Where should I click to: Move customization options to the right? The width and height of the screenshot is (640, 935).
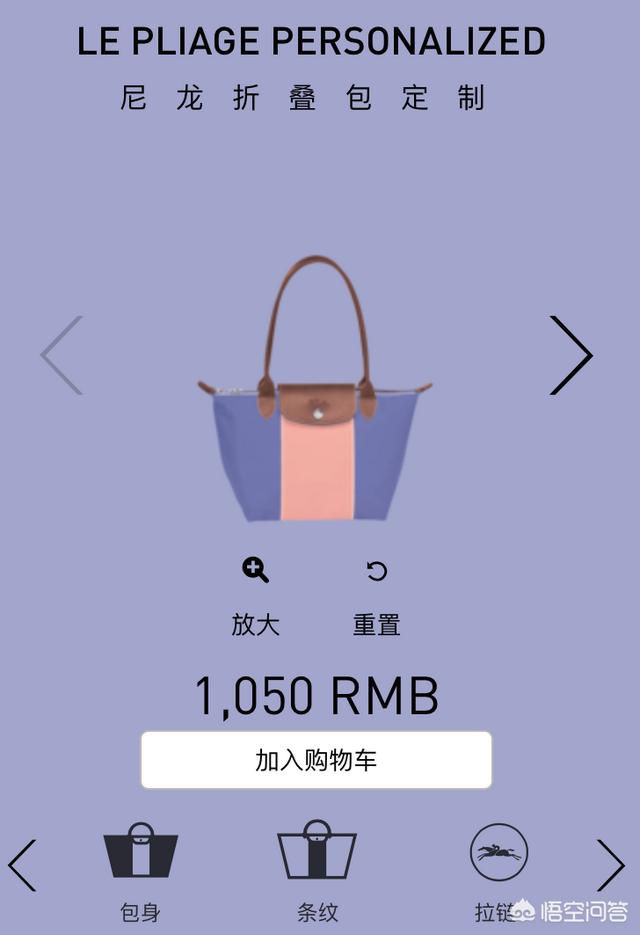pyautogui.click(x=610, y=865)
